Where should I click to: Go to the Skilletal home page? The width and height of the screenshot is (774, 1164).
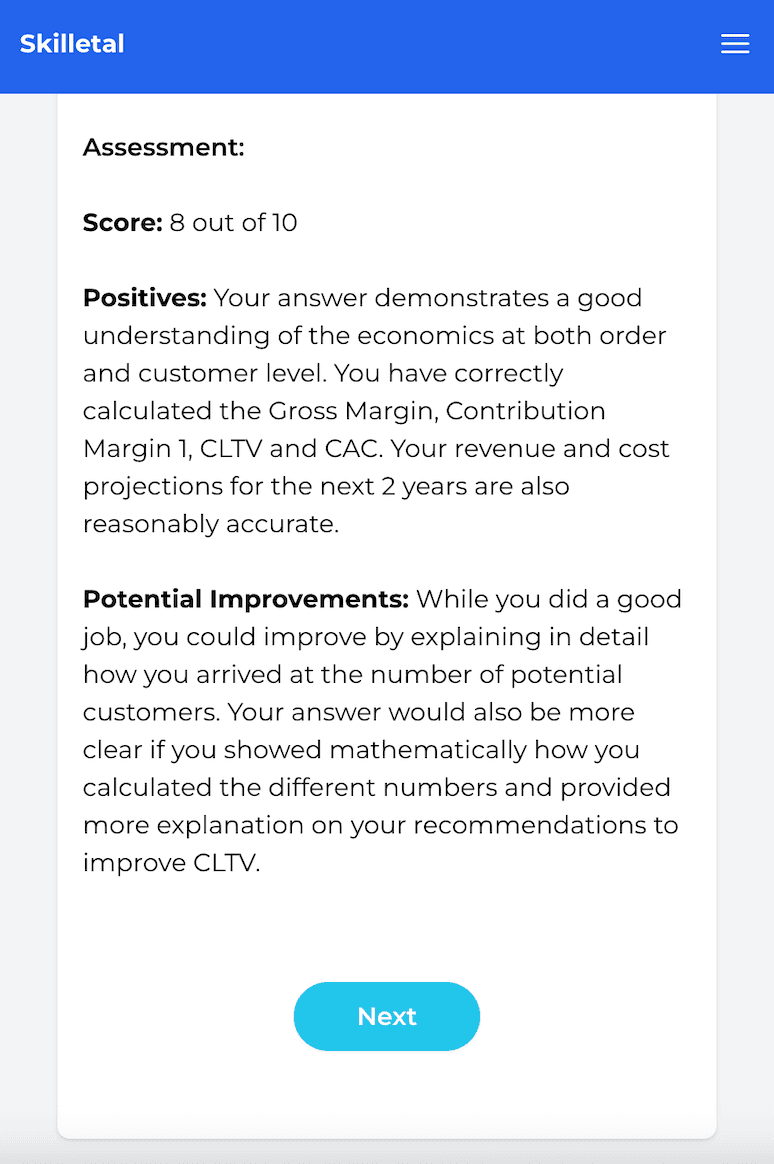[72, 44]
